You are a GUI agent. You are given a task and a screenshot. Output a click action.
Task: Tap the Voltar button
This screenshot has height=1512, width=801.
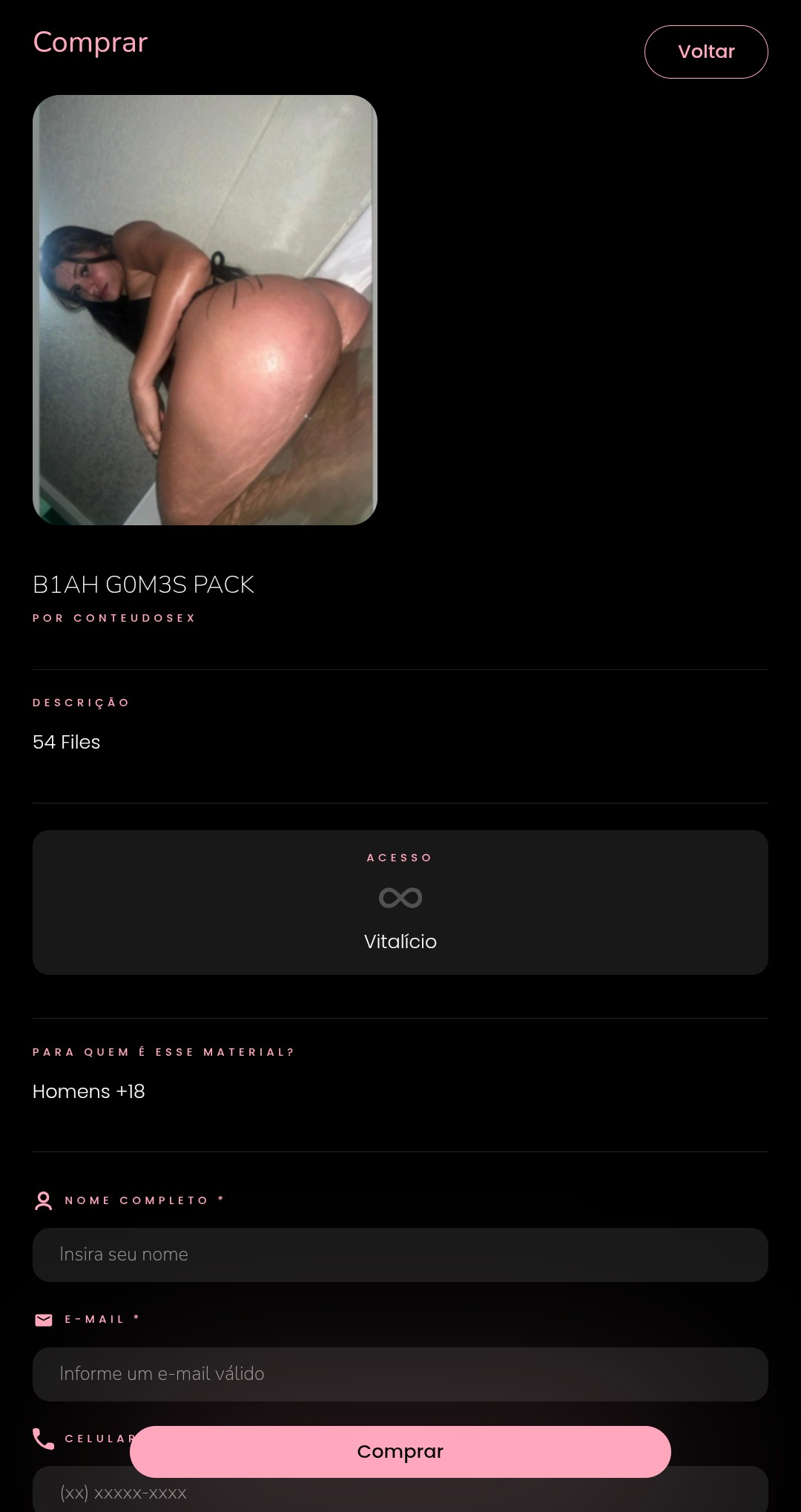(x=705, y=52)
